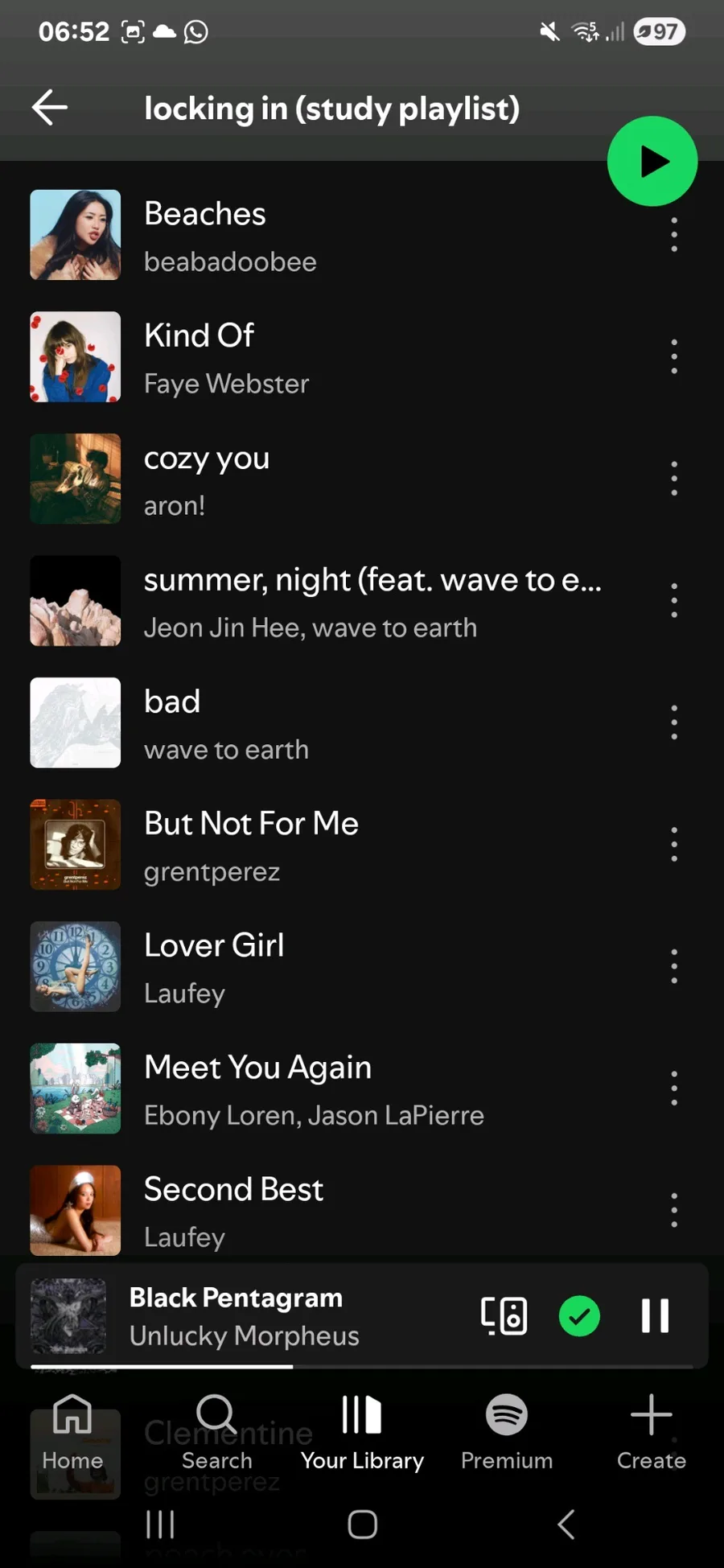The height and width of the screenshot is (1568, 724).
Task: Open options for summer, night track
Action: click(674, 601)
